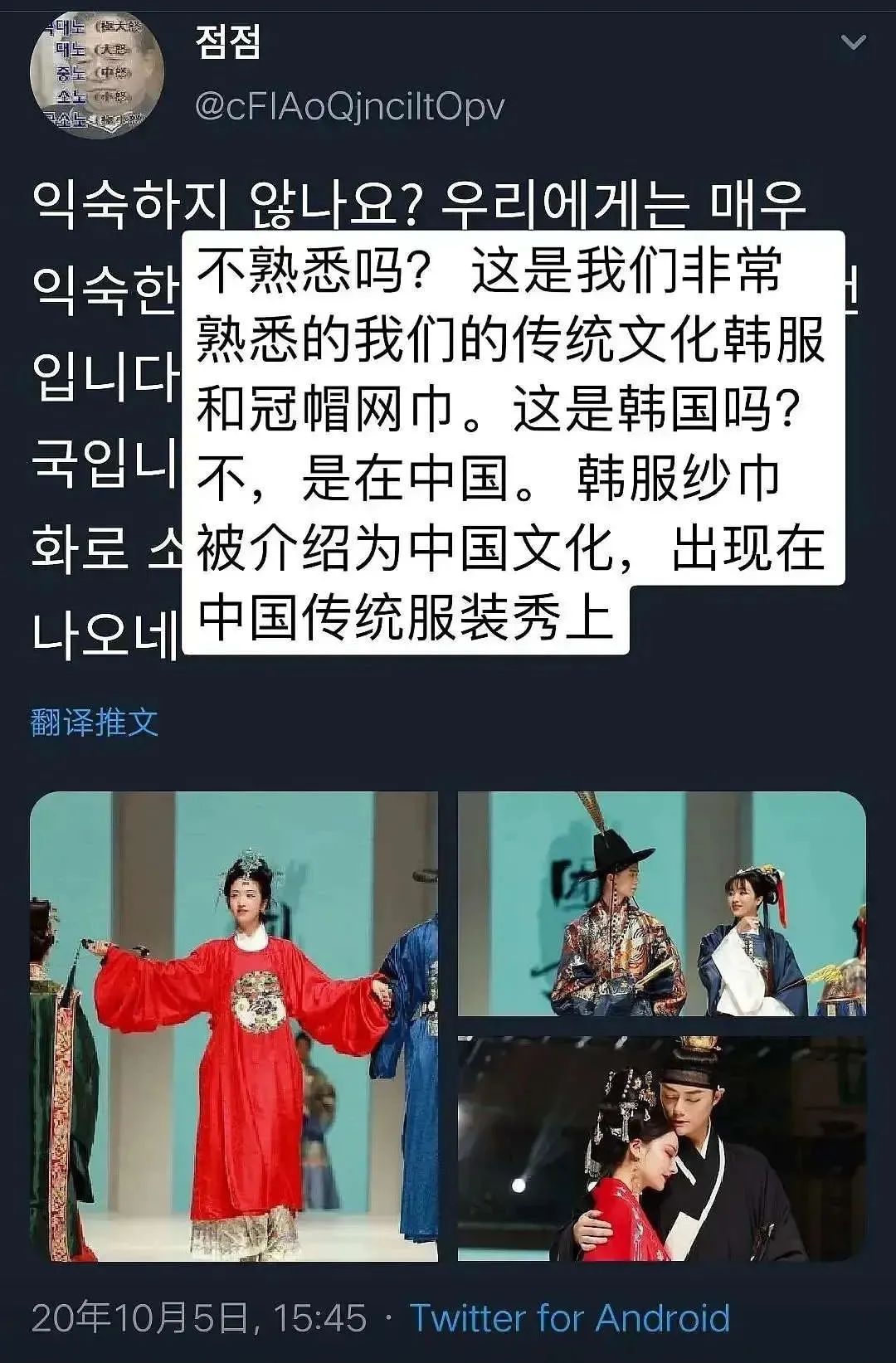Open the photo of woman in red robe
Viewport: 896px width, 1363px height.
[234, 1026]
